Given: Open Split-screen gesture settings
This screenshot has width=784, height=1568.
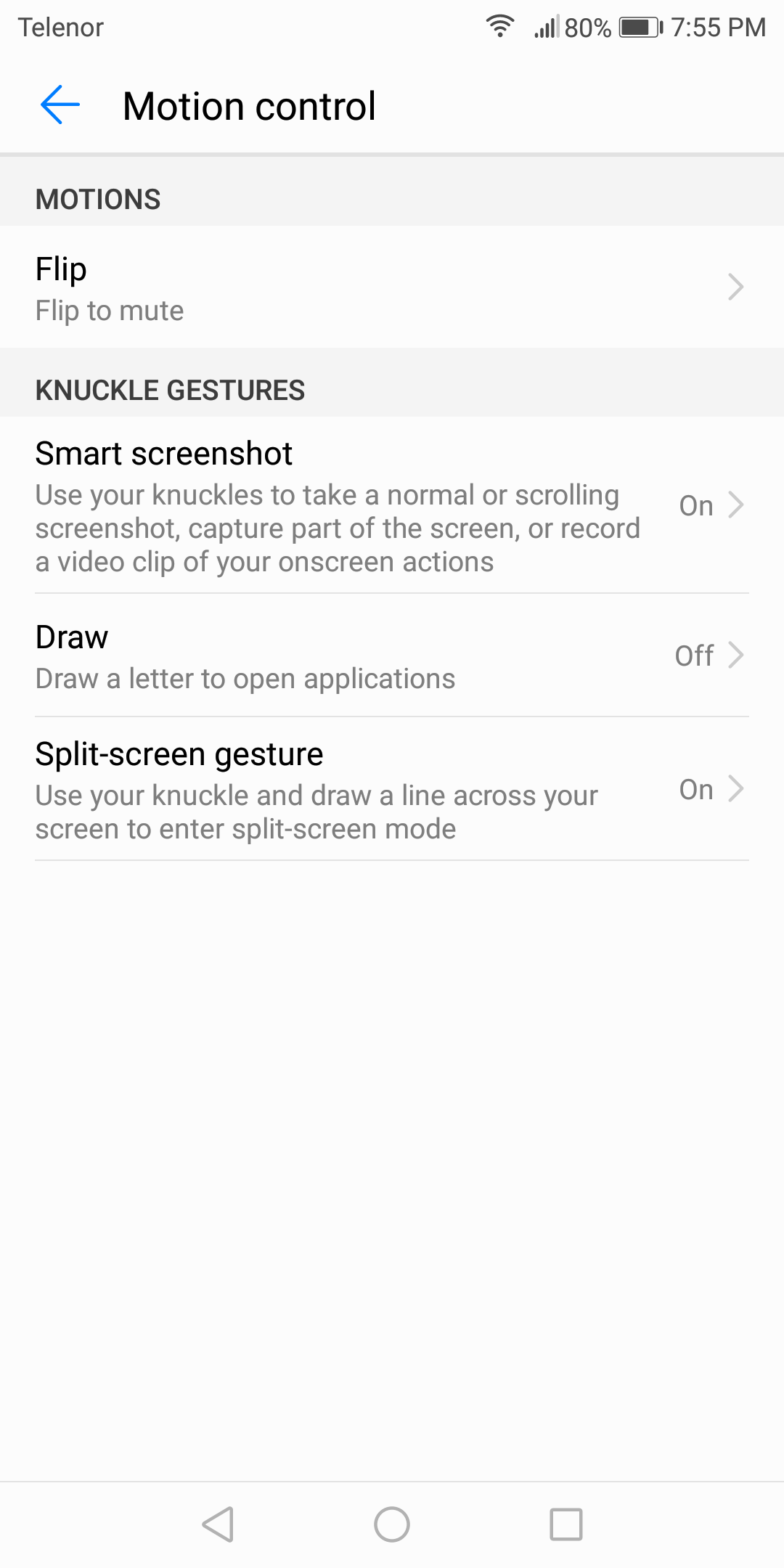Looking at the screenshot, I should (392, 789).
